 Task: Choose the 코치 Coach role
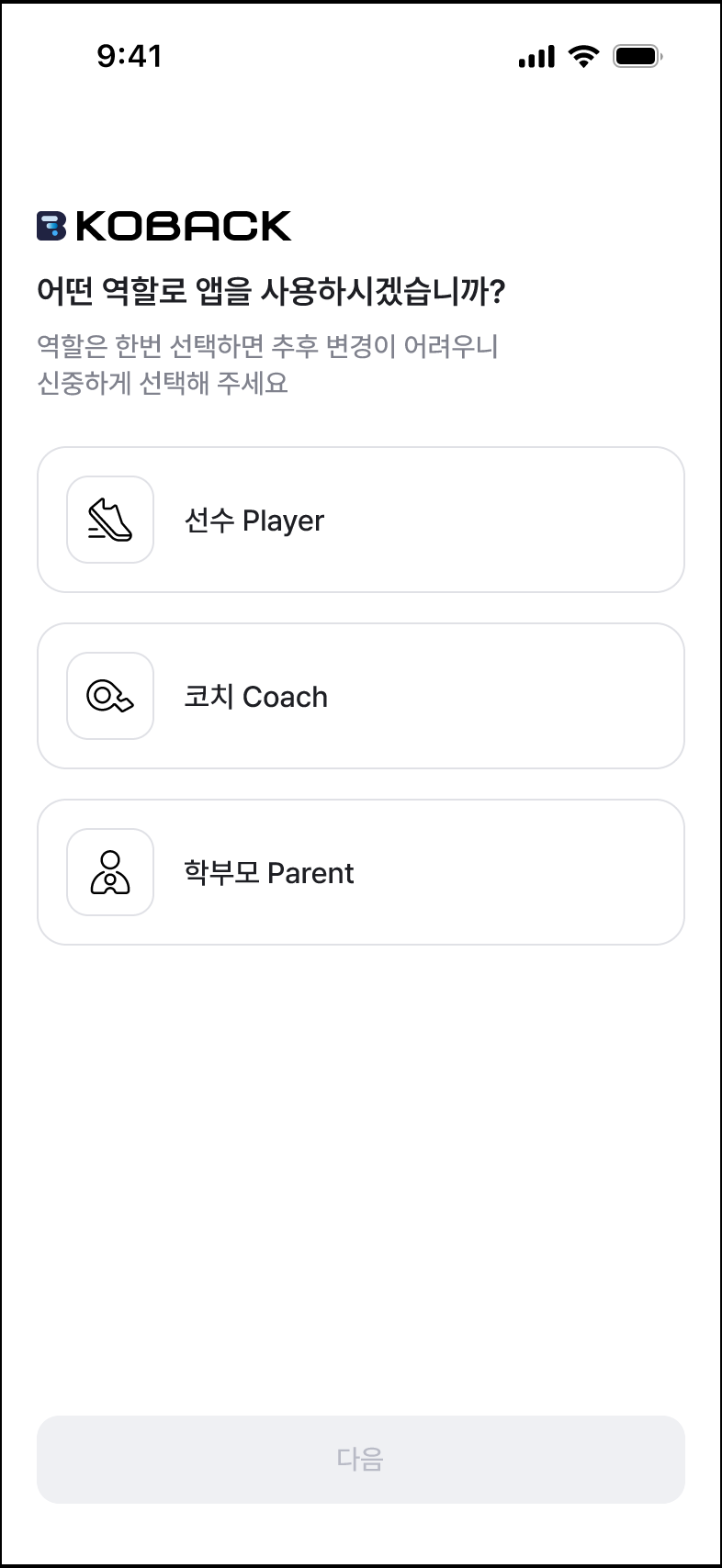coord(361,696)
